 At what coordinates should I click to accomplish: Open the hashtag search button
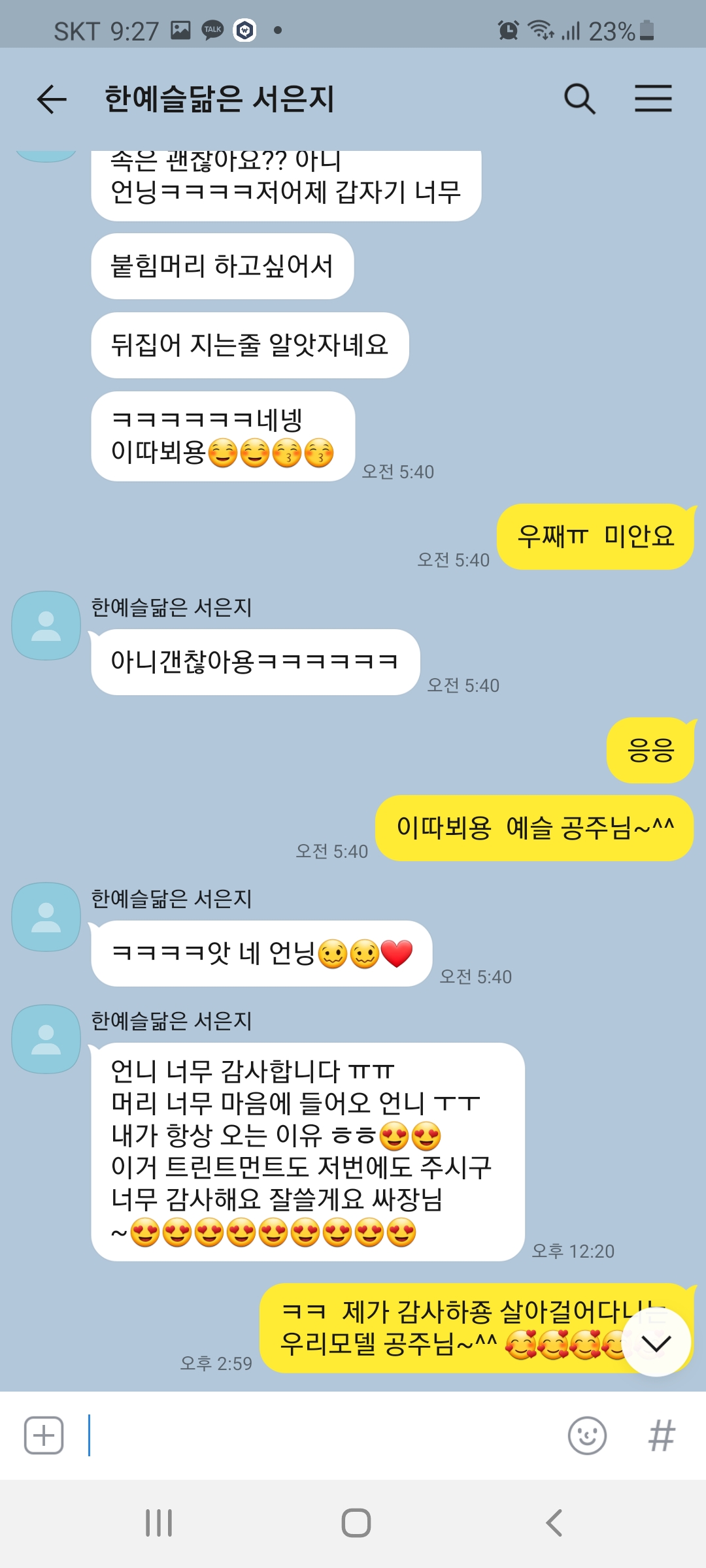(x=662, y=1435)
